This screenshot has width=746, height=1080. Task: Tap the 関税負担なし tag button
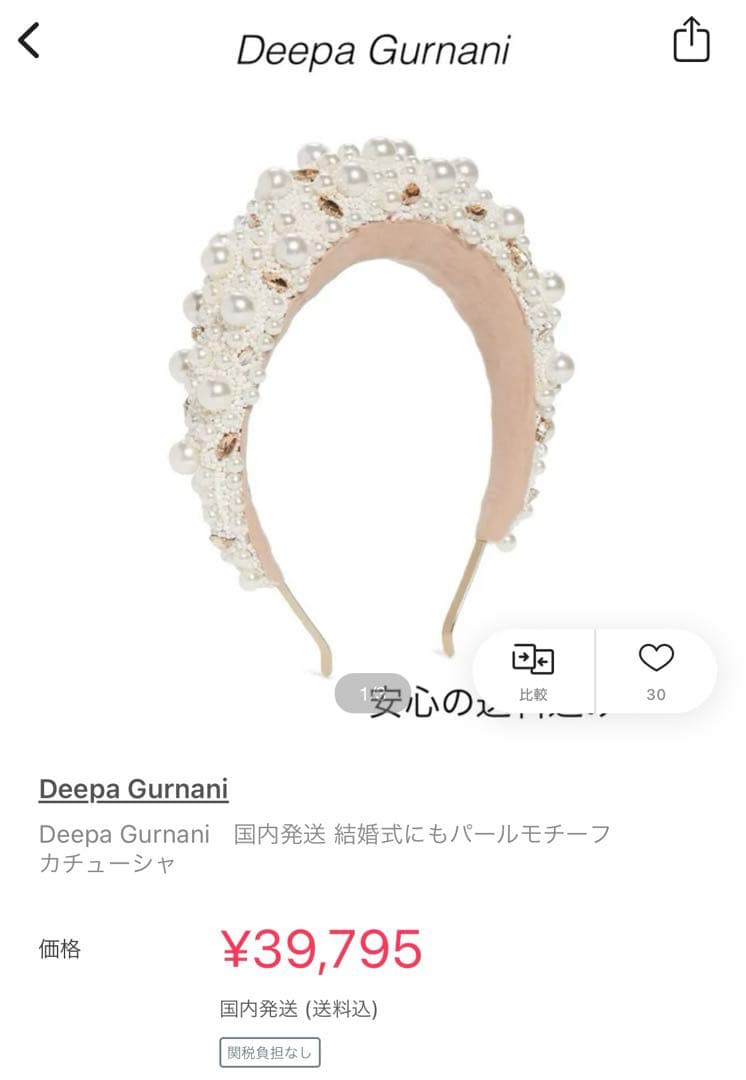point(270,1054)
